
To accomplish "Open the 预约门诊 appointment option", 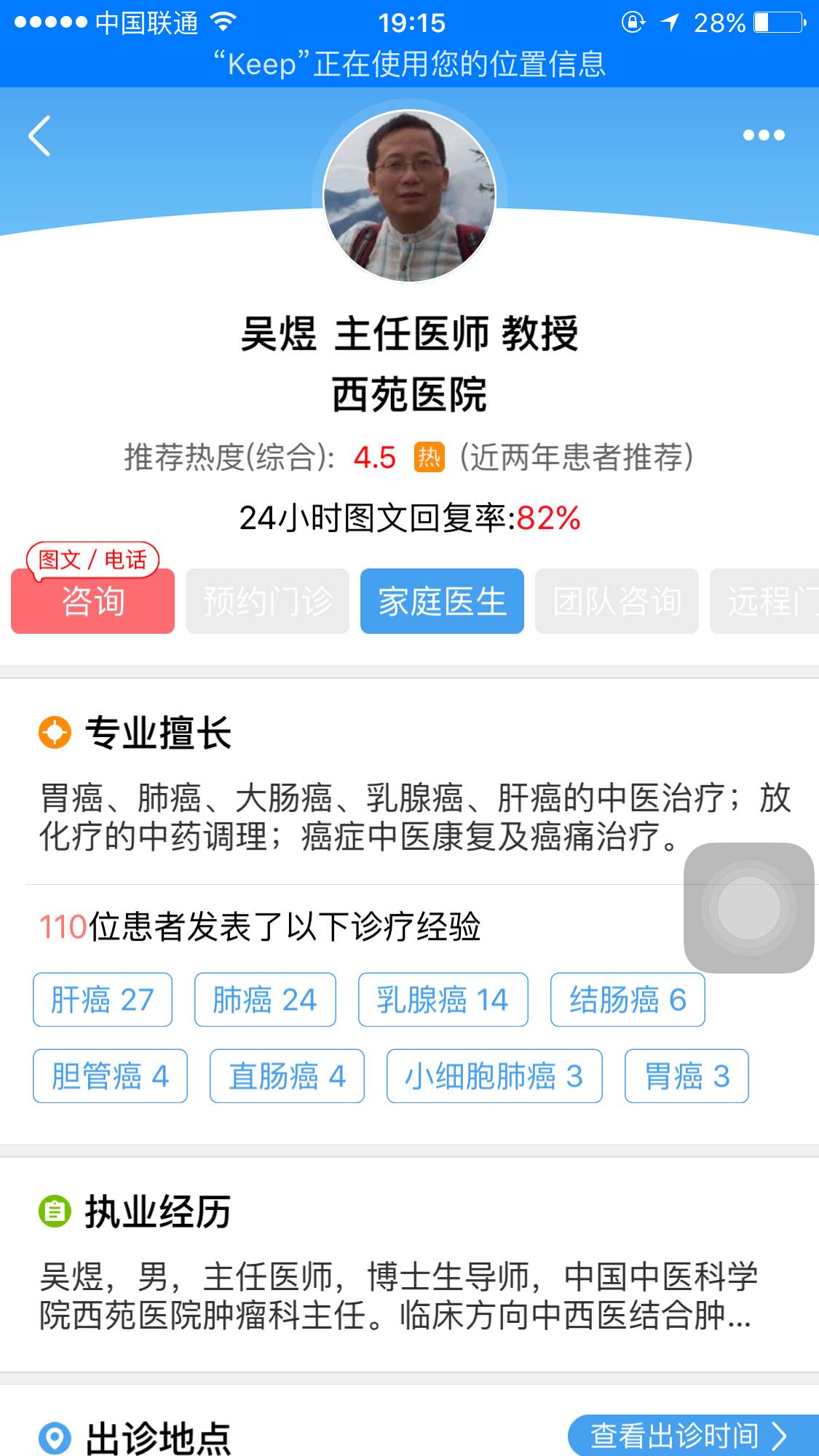I will pyautogui.click(x=267, y=602).
